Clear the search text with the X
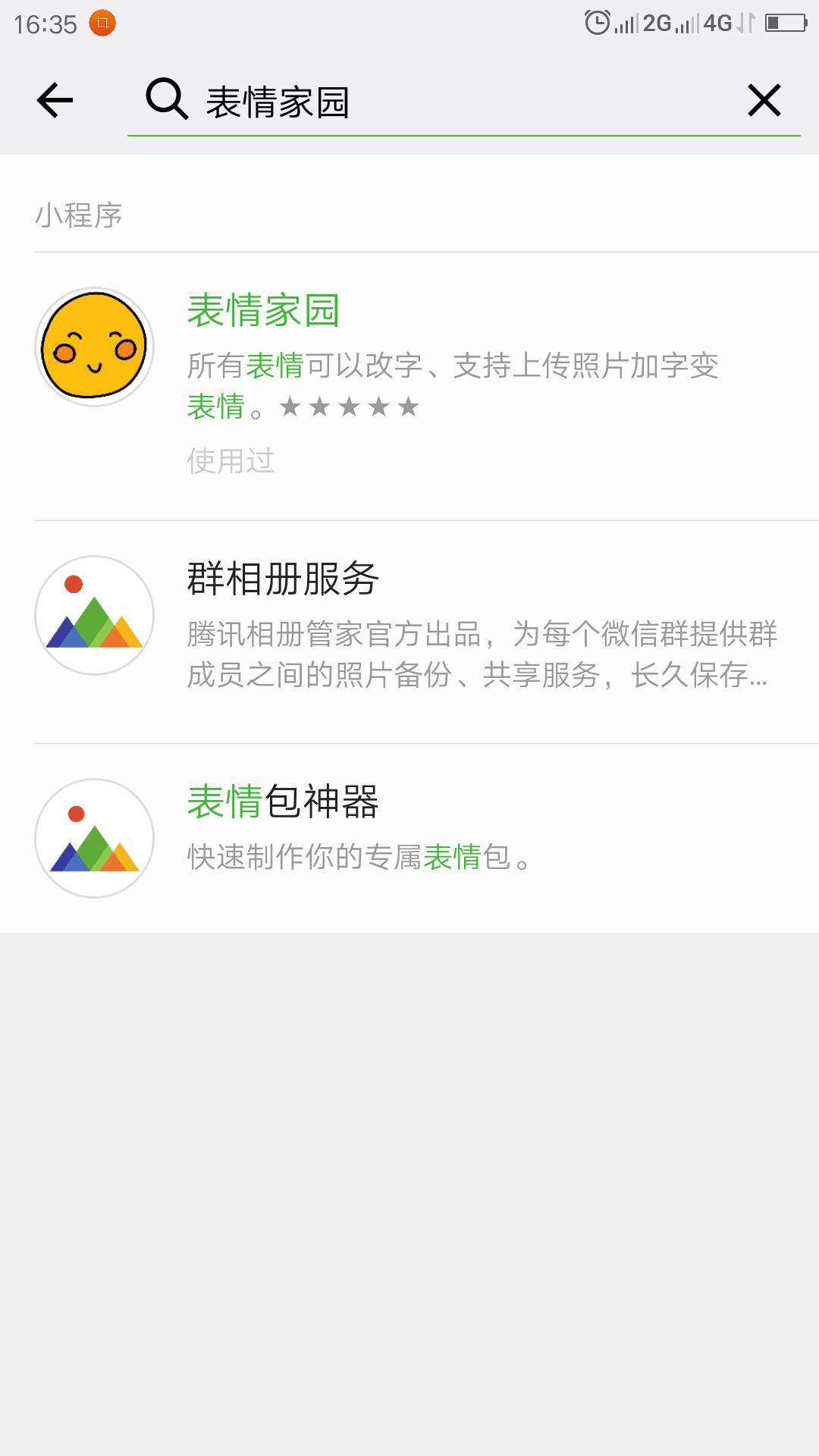Screen dimensions: 819x1456 tap(764, 100)
